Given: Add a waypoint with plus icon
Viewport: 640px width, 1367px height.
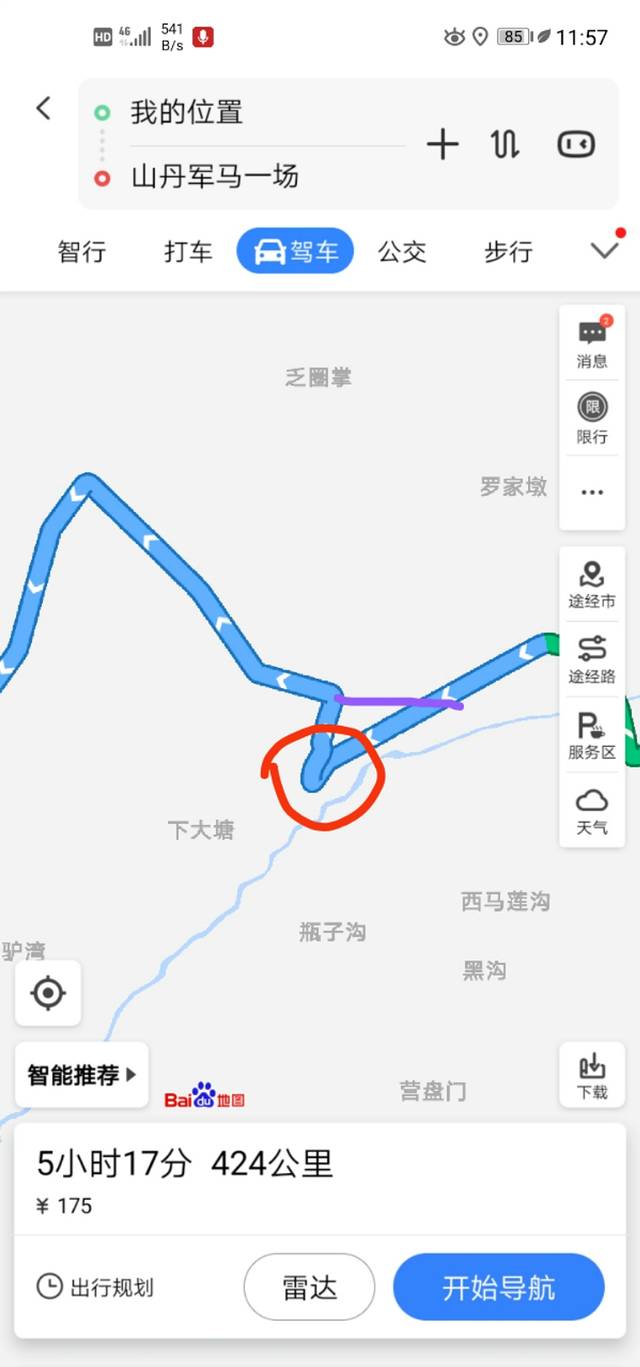Looking at the screenshot, I should (x=442, y=145).
